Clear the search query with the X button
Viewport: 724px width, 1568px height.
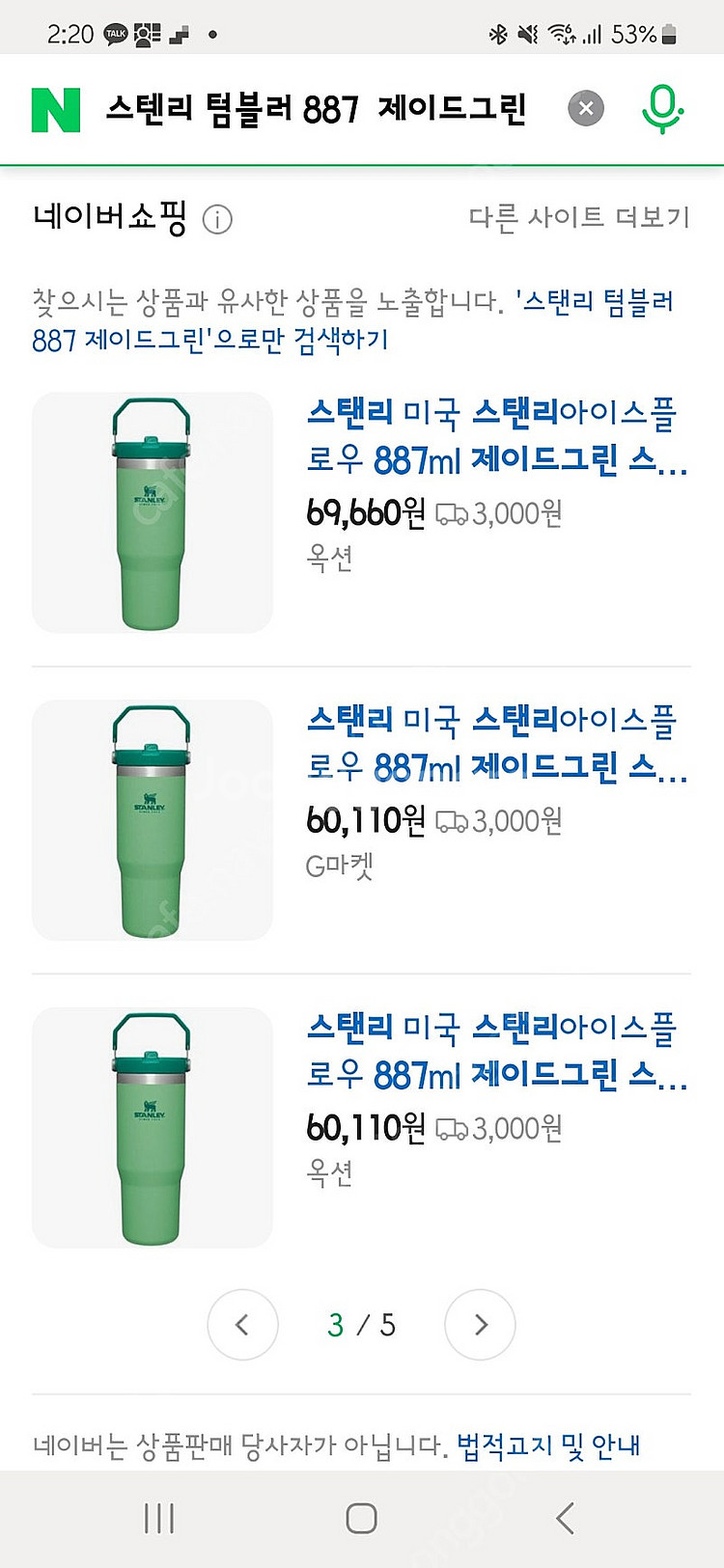tap(586, 108)
